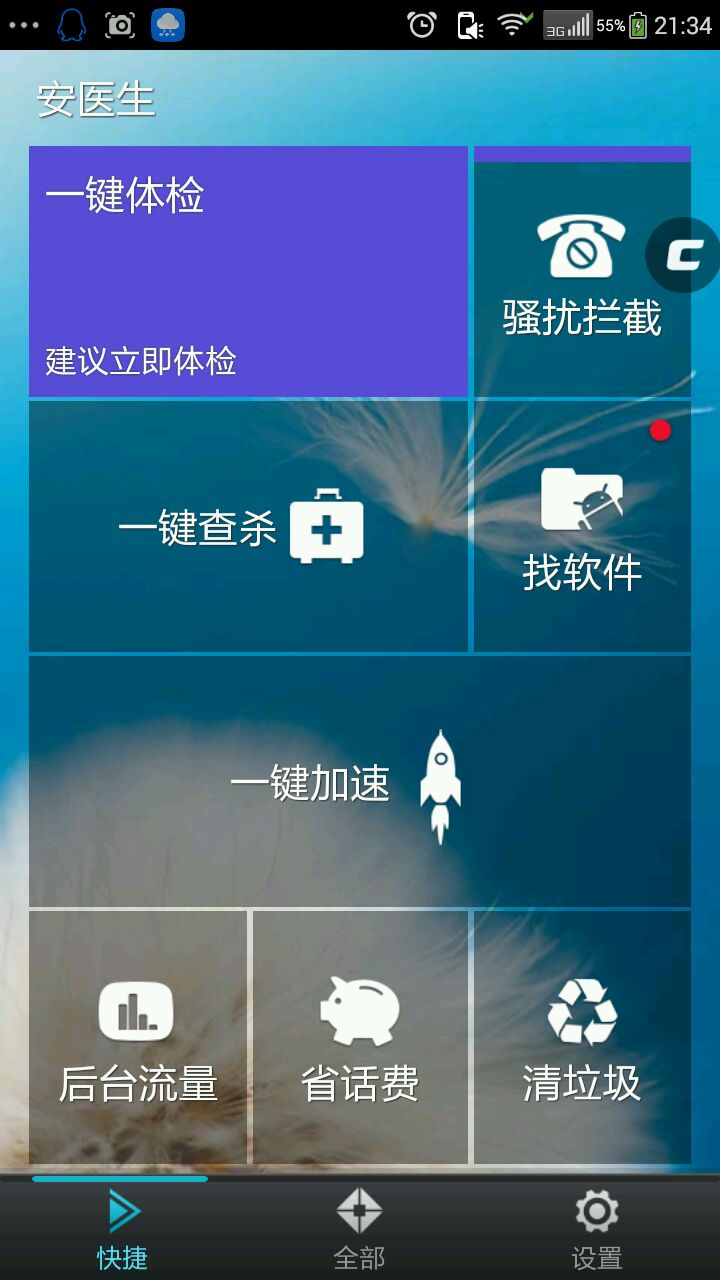
Task: Launch 一键加速 speed boost
Action: [360, 782]
